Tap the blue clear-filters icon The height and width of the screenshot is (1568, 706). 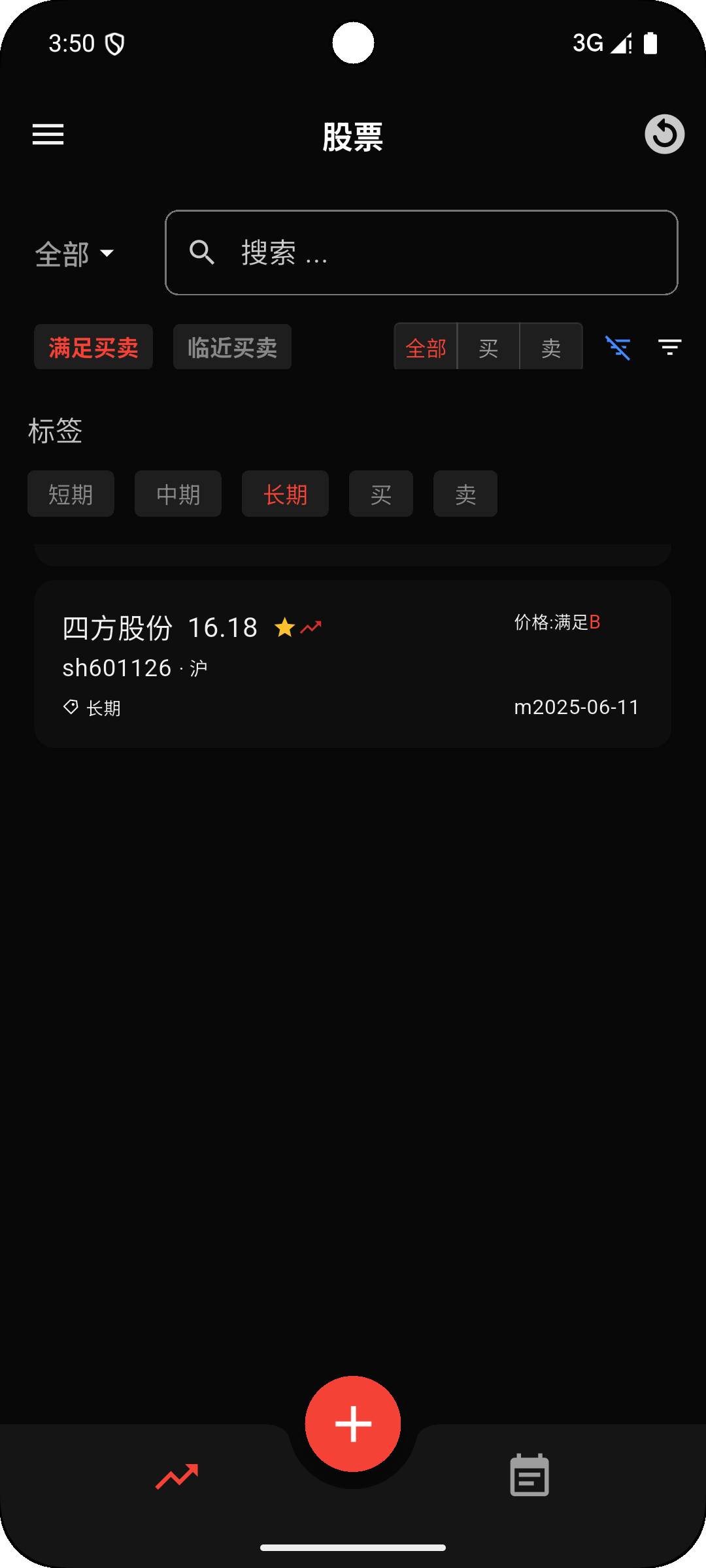point(617,347)
